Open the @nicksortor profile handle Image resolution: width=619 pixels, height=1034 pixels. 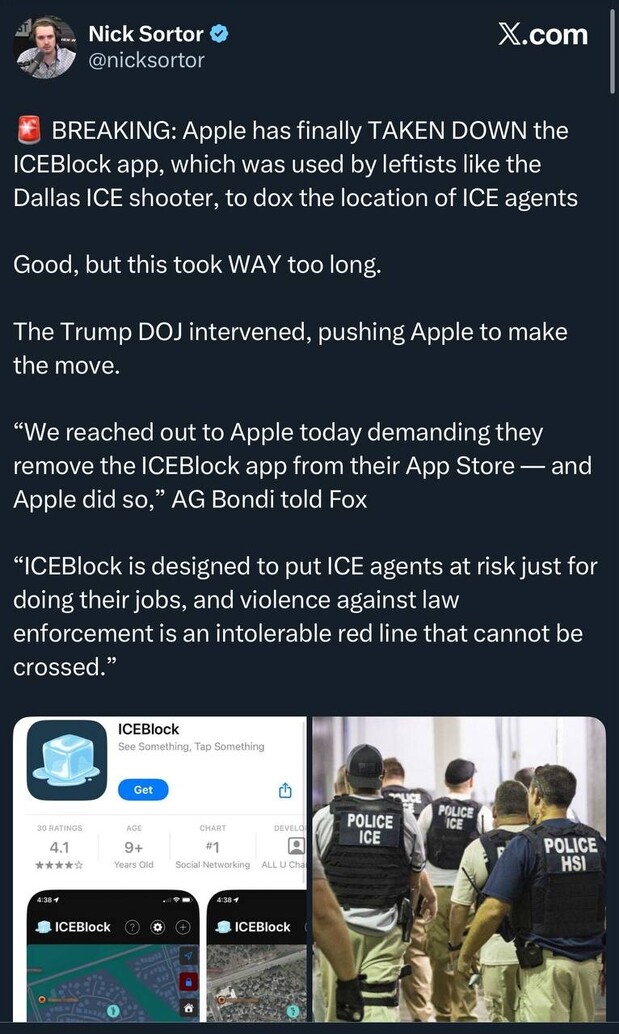146,61
